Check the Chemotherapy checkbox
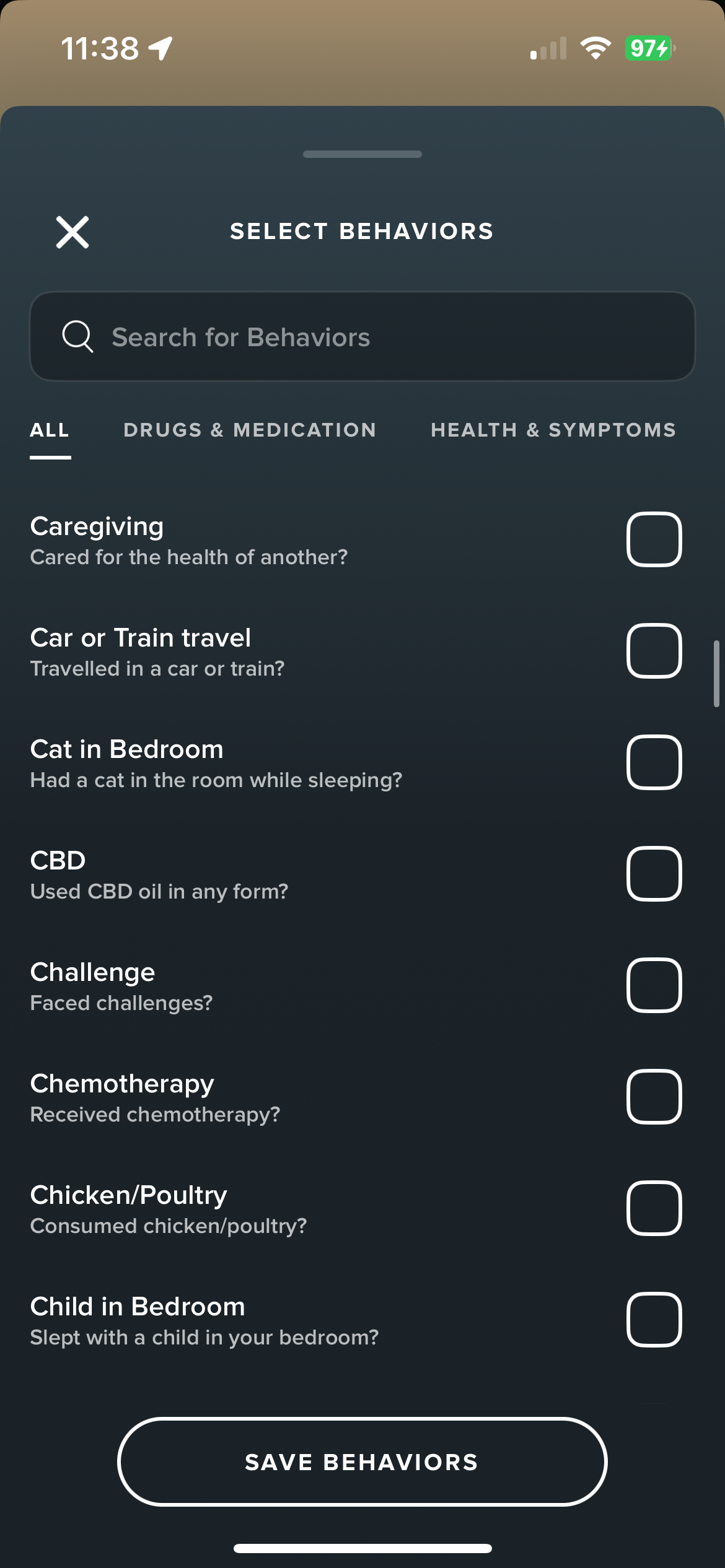Screen dimensions: 725x1568 (x=654, y=1097)
